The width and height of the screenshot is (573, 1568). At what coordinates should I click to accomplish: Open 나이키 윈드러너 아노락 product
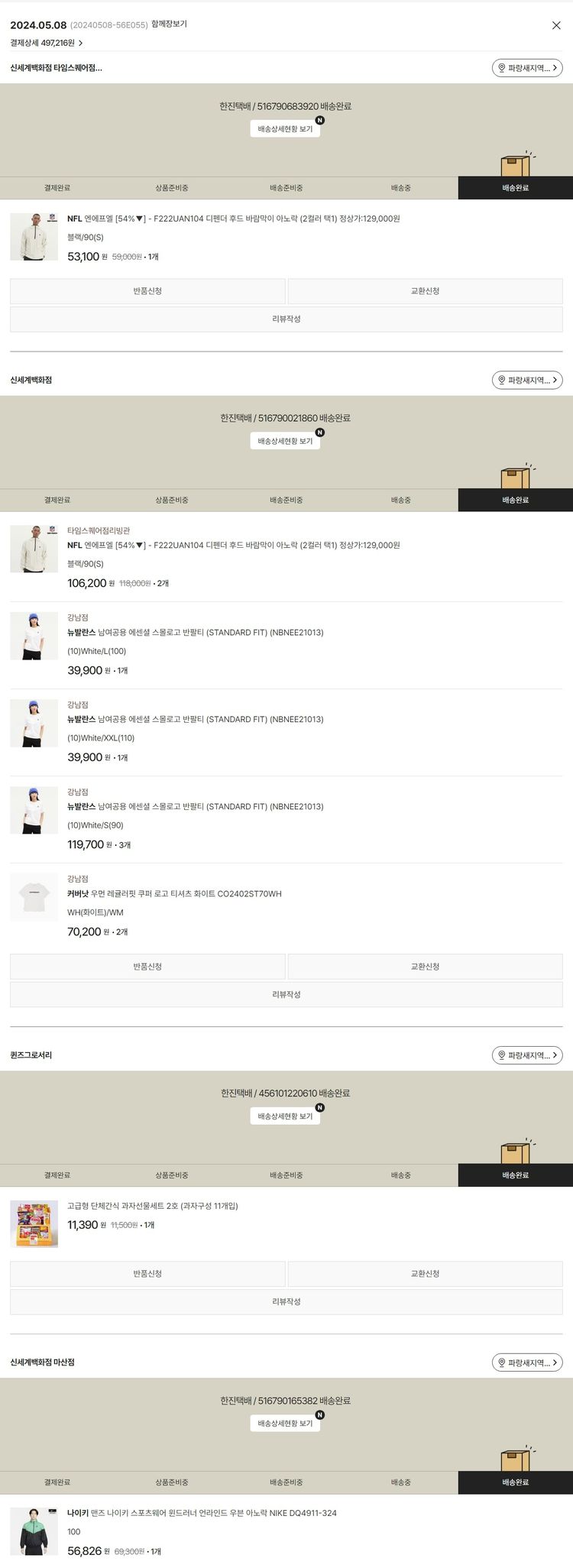[202, 1513]
